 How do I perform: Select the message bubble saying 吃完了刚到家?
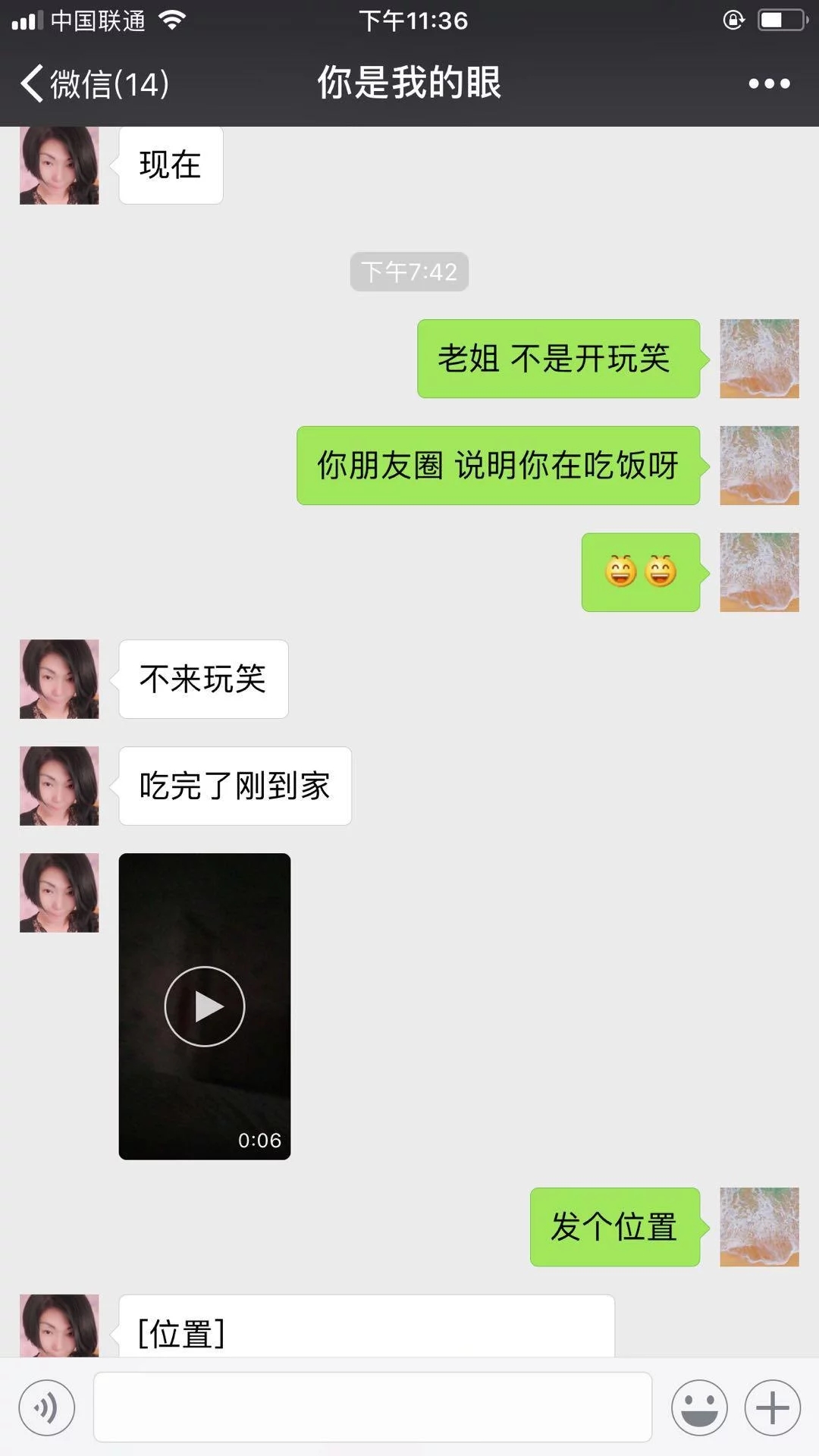coord(235,786)
